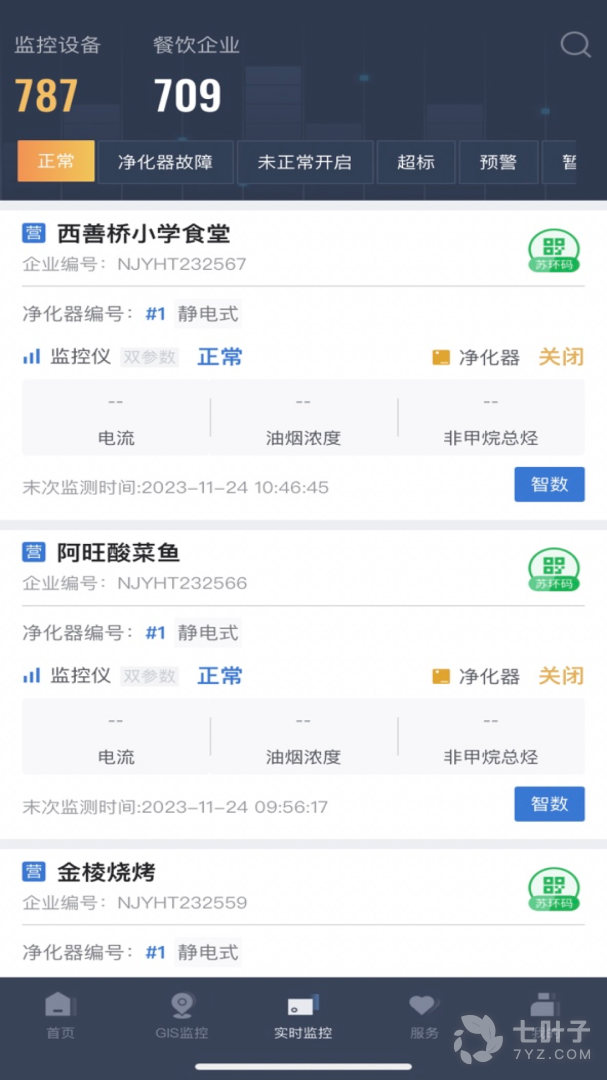Show 苏环码 for 西善桥小学食堂
The width and height of the screenshot is (607, 1080).
554,251
